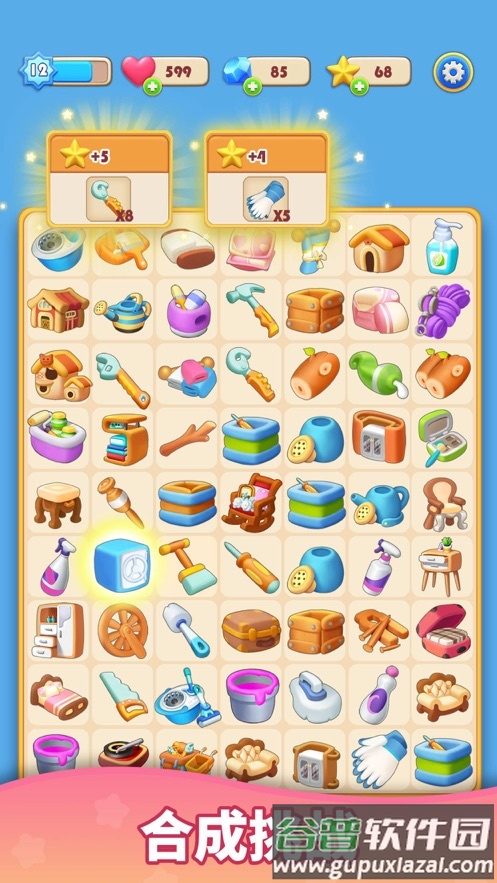Tap the wooden spinning wheel item
The width and height of the screenshot is (497, 883).
tap(123, 630)
